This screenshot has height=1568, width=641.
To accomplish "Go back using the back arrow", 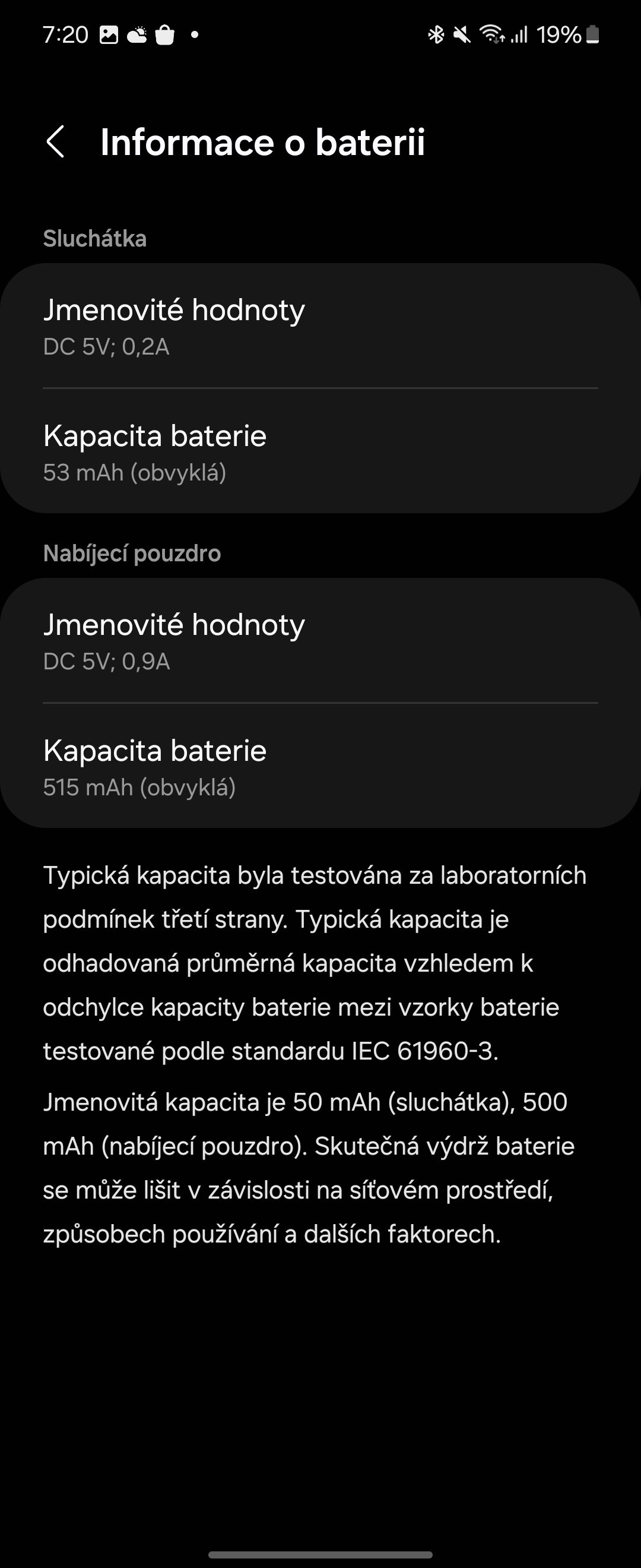I will [x=56, y=144].
